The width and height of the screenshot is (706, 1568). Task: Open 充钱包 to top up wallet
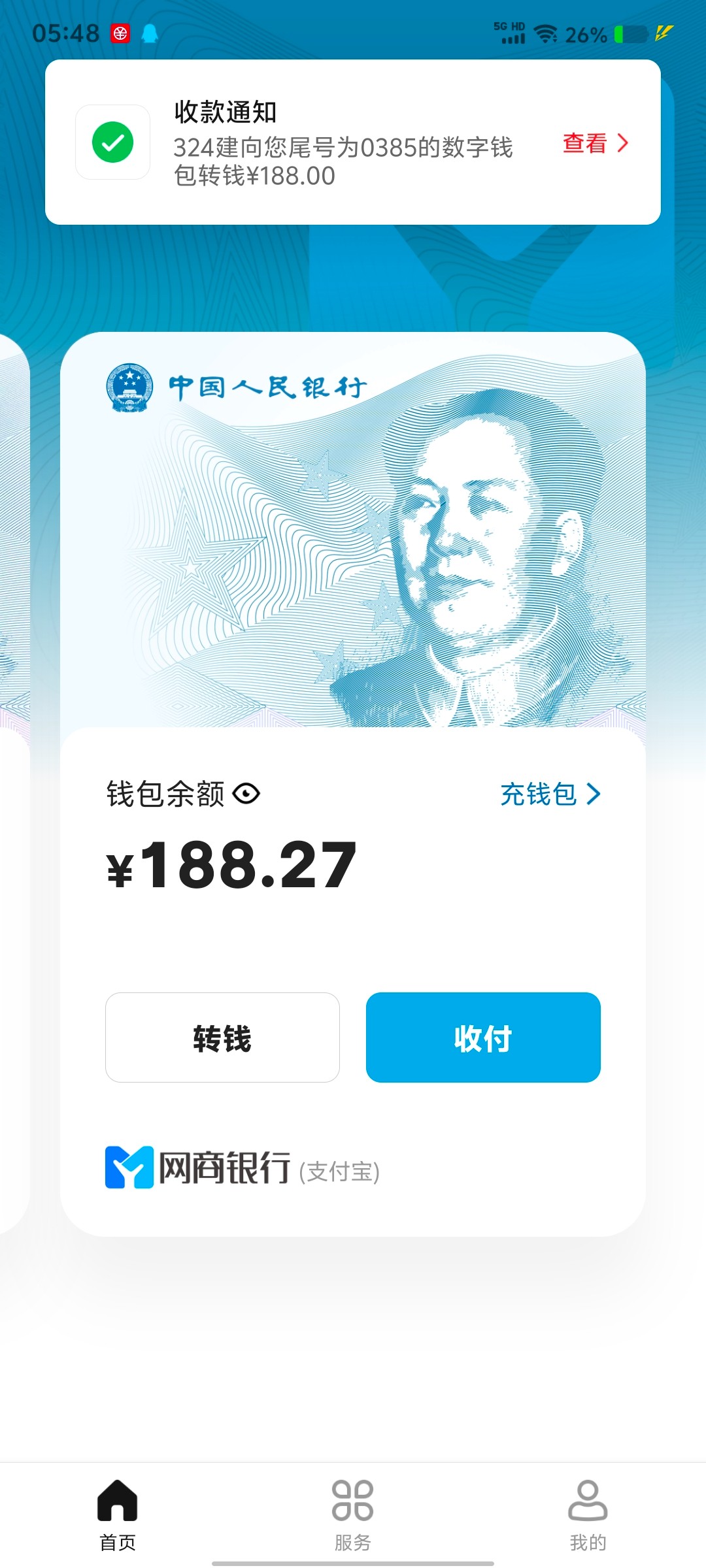[x=550, y=794]
